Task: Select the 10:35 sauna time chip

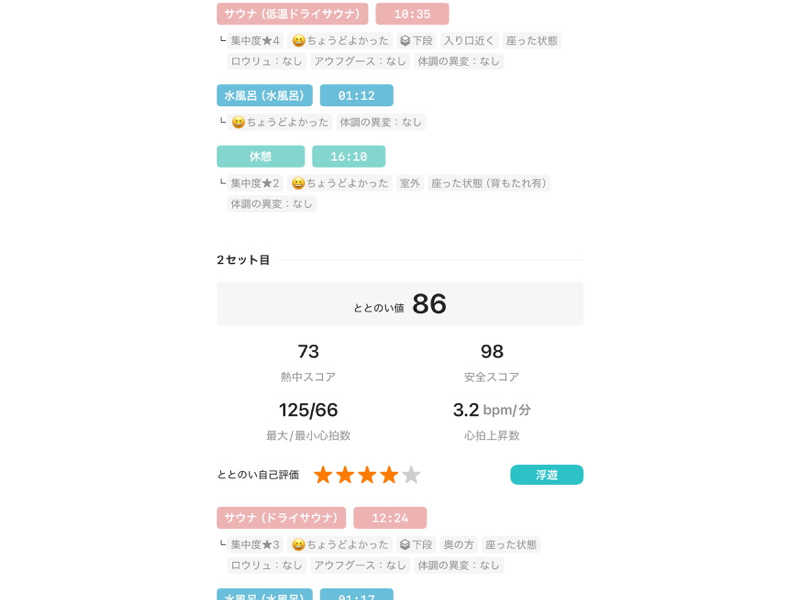Action: (412, 14)
